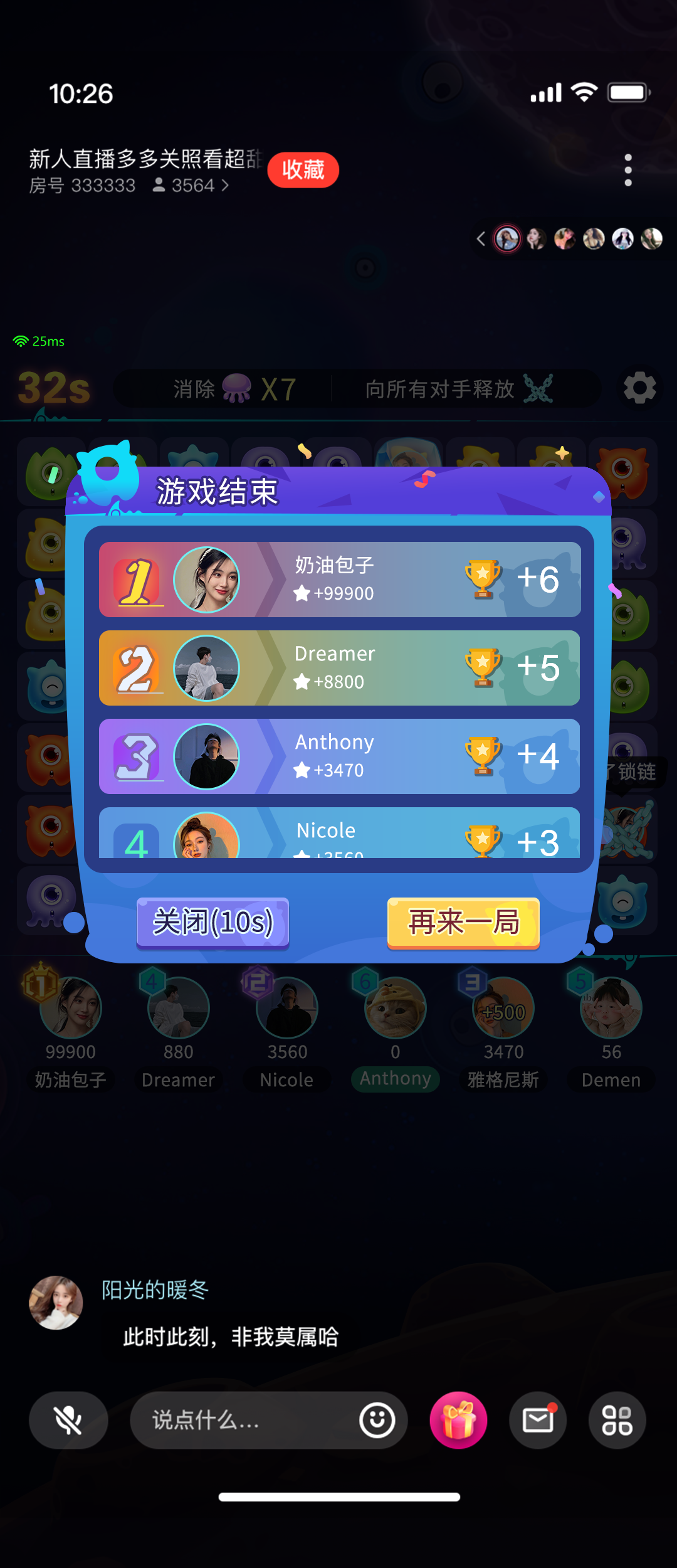Open the game settings gear
This screenshot has width=677, height=1568.
[x=639, y=388]
